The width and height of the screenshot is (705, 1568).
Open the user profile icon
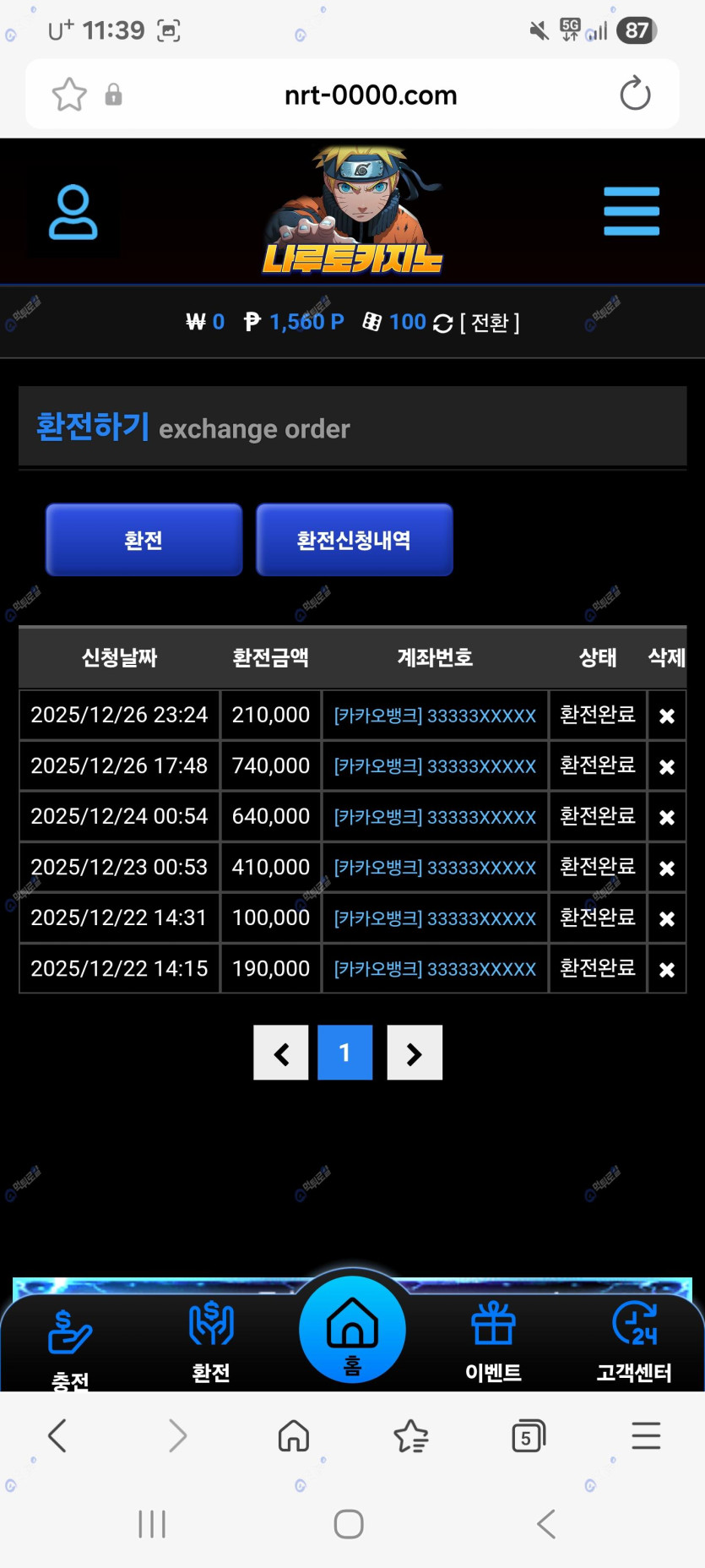click(73, 212)
